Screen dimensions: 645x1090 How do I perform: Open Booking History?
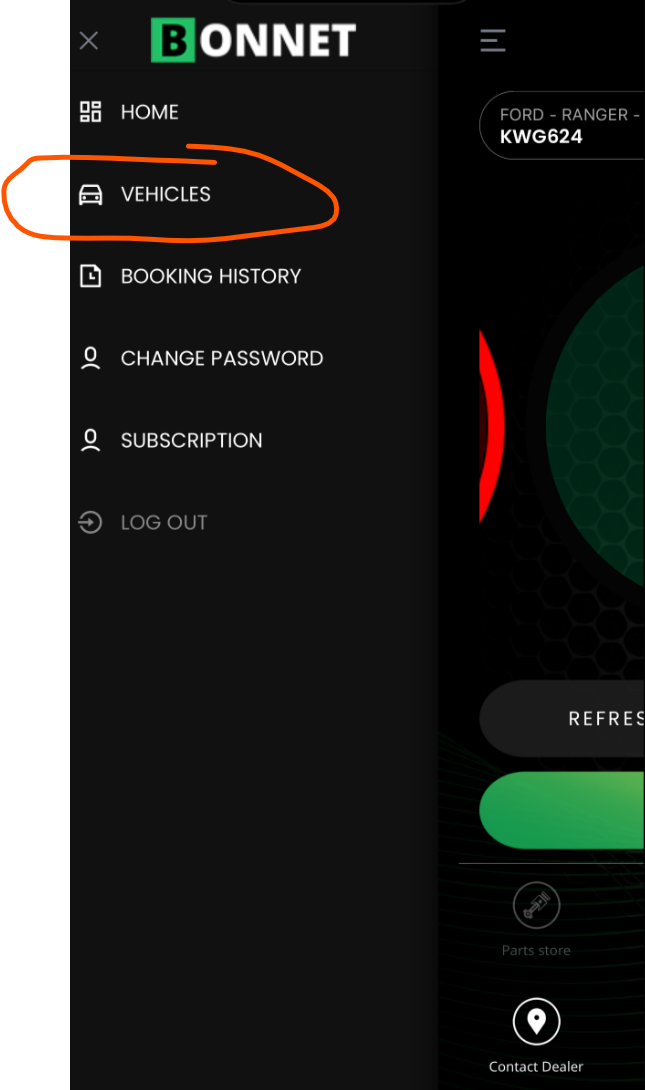[210, 276]
